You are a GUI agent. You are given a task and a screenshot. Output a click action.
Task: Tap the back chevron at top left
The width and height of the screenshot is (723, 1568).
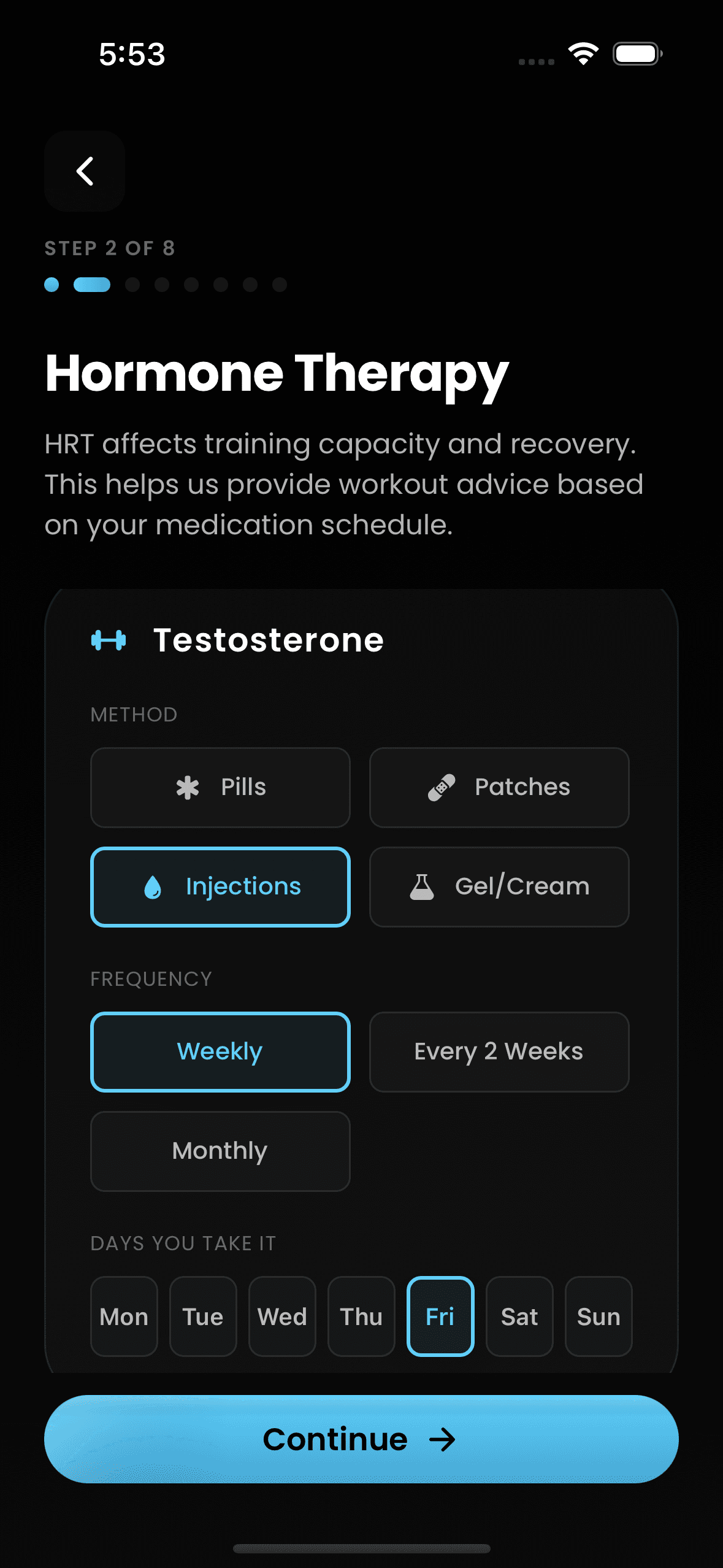pyautogui.click(x=84, y=171)
